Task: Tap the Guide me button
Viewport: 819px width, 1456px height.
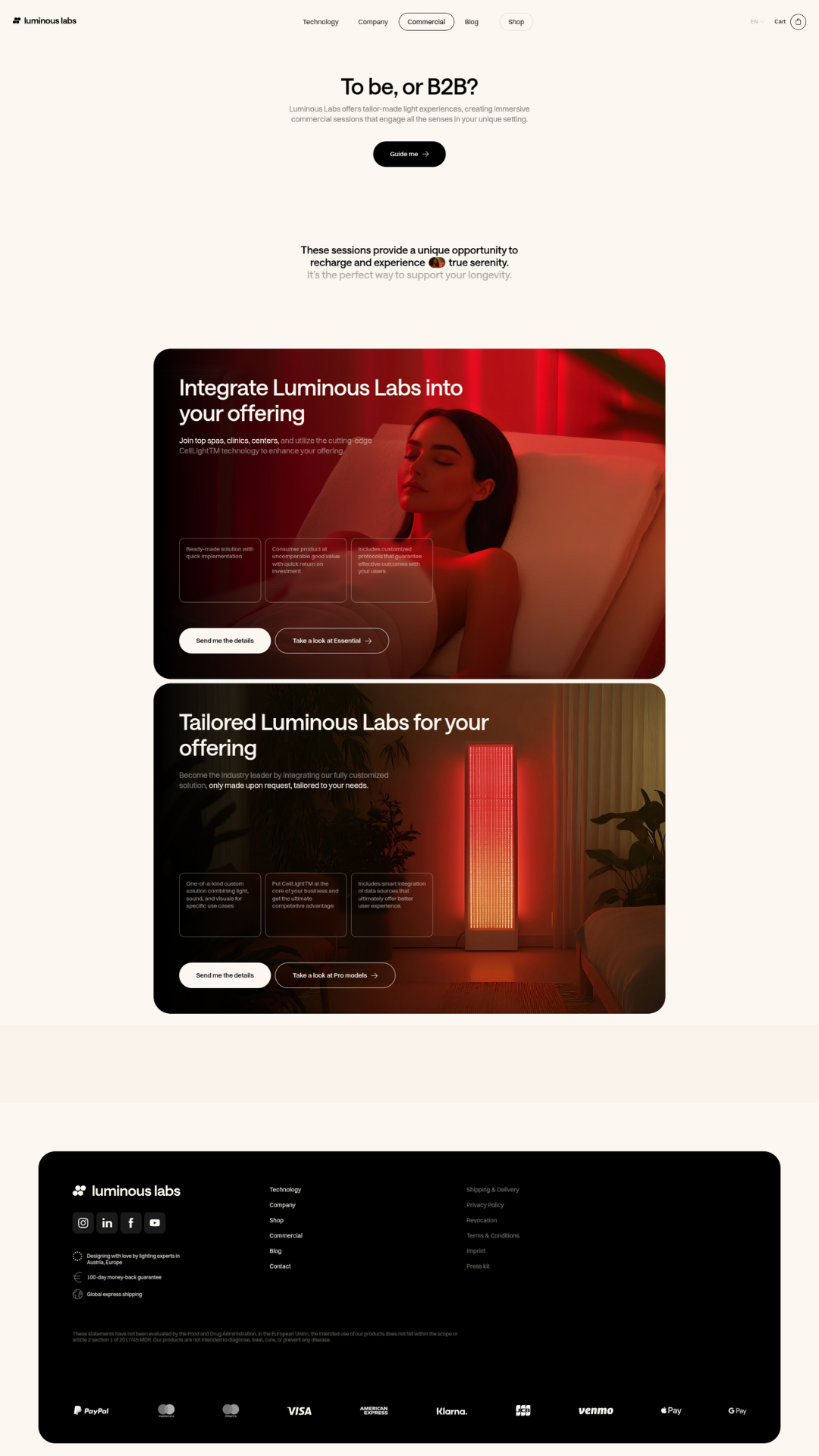Action: point(409,154)
